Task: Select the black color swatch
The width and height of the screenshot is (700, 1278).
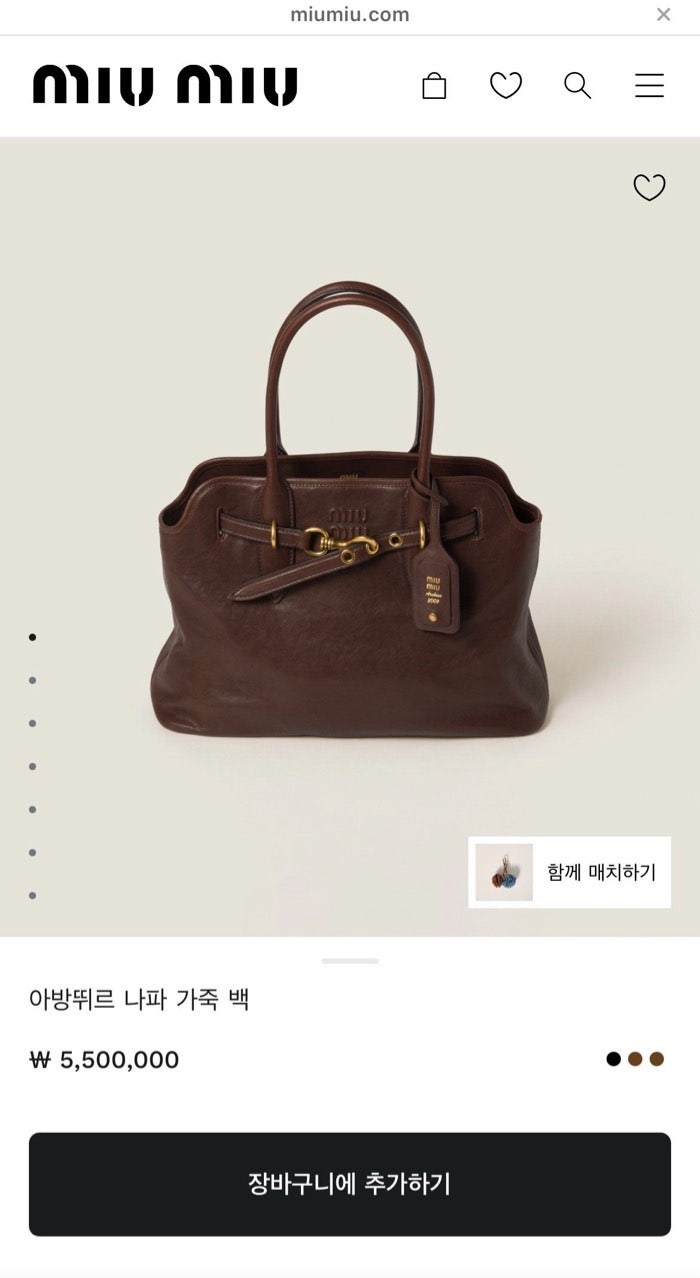Action: point(613,1059)
